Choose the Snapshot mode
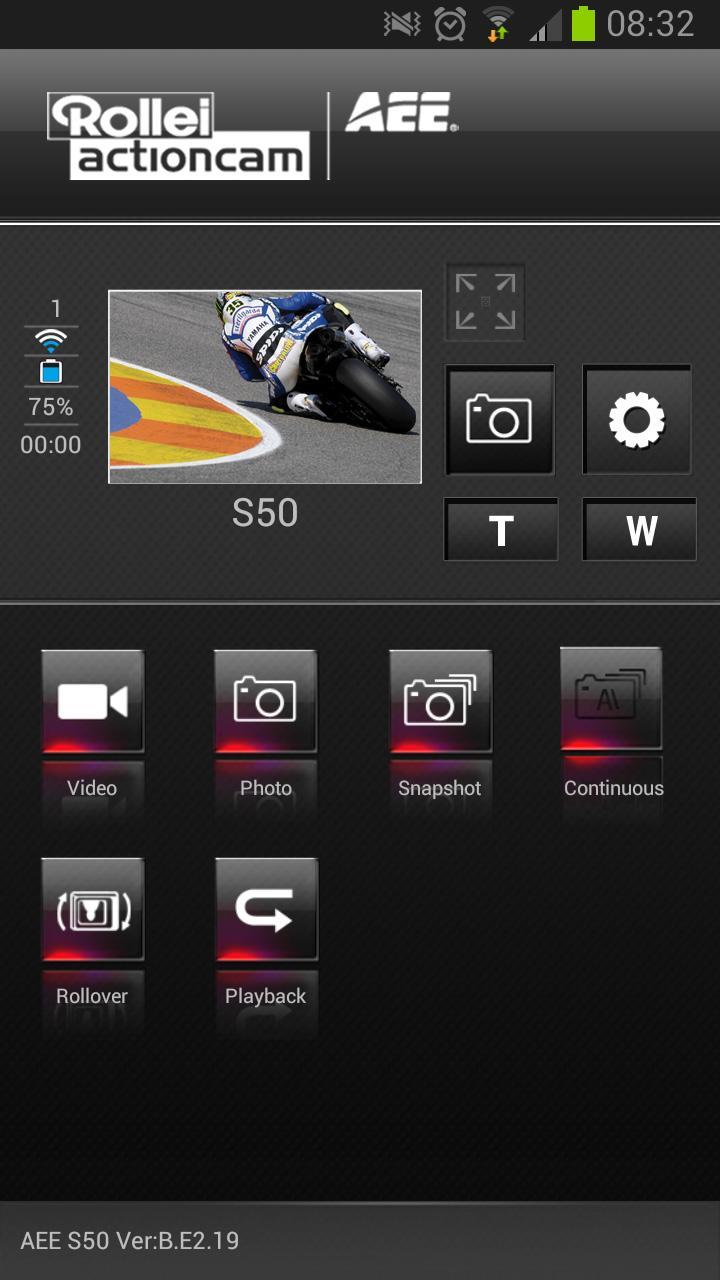The image size is (720, 1280). (x=440, y=702)
